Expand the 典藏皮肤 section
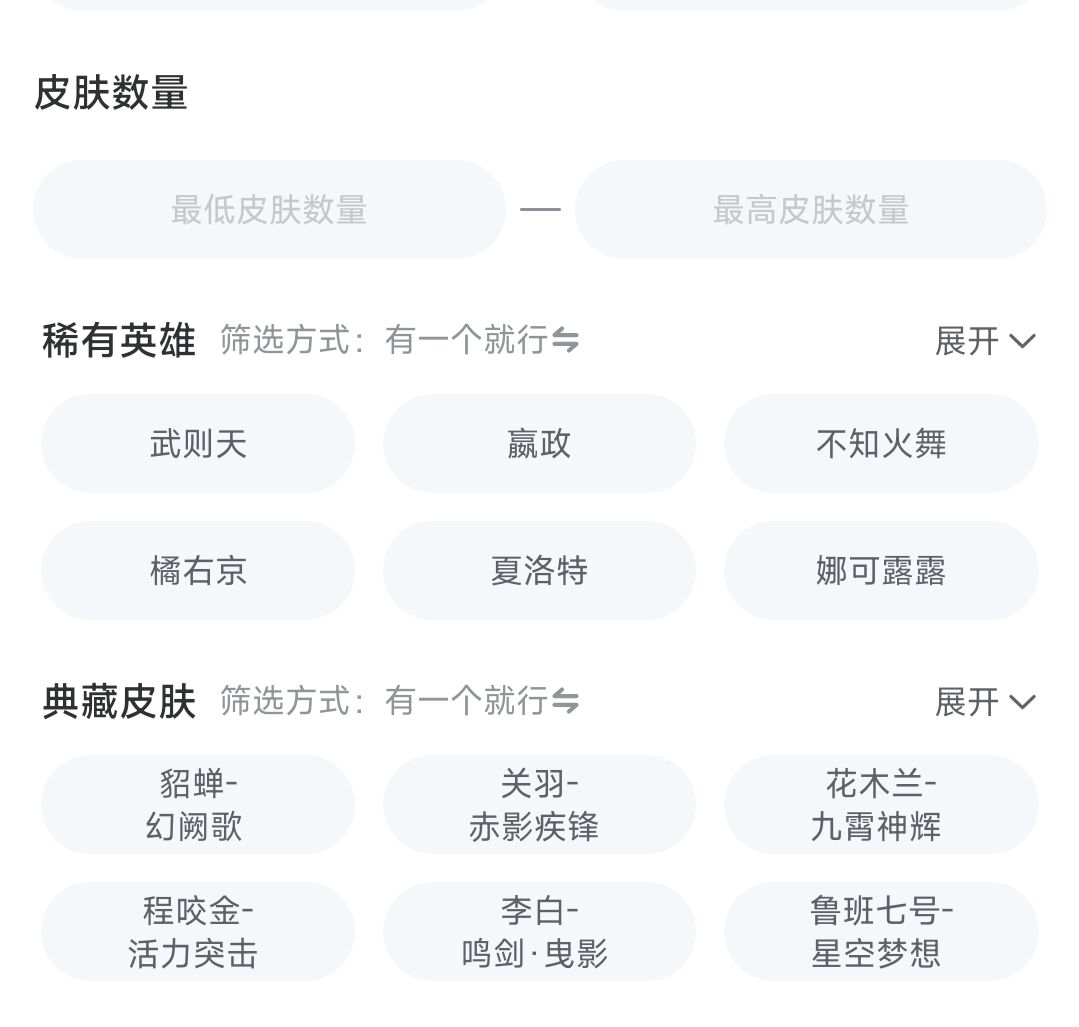This screenshot has width=1079, height=1027. 985,701
